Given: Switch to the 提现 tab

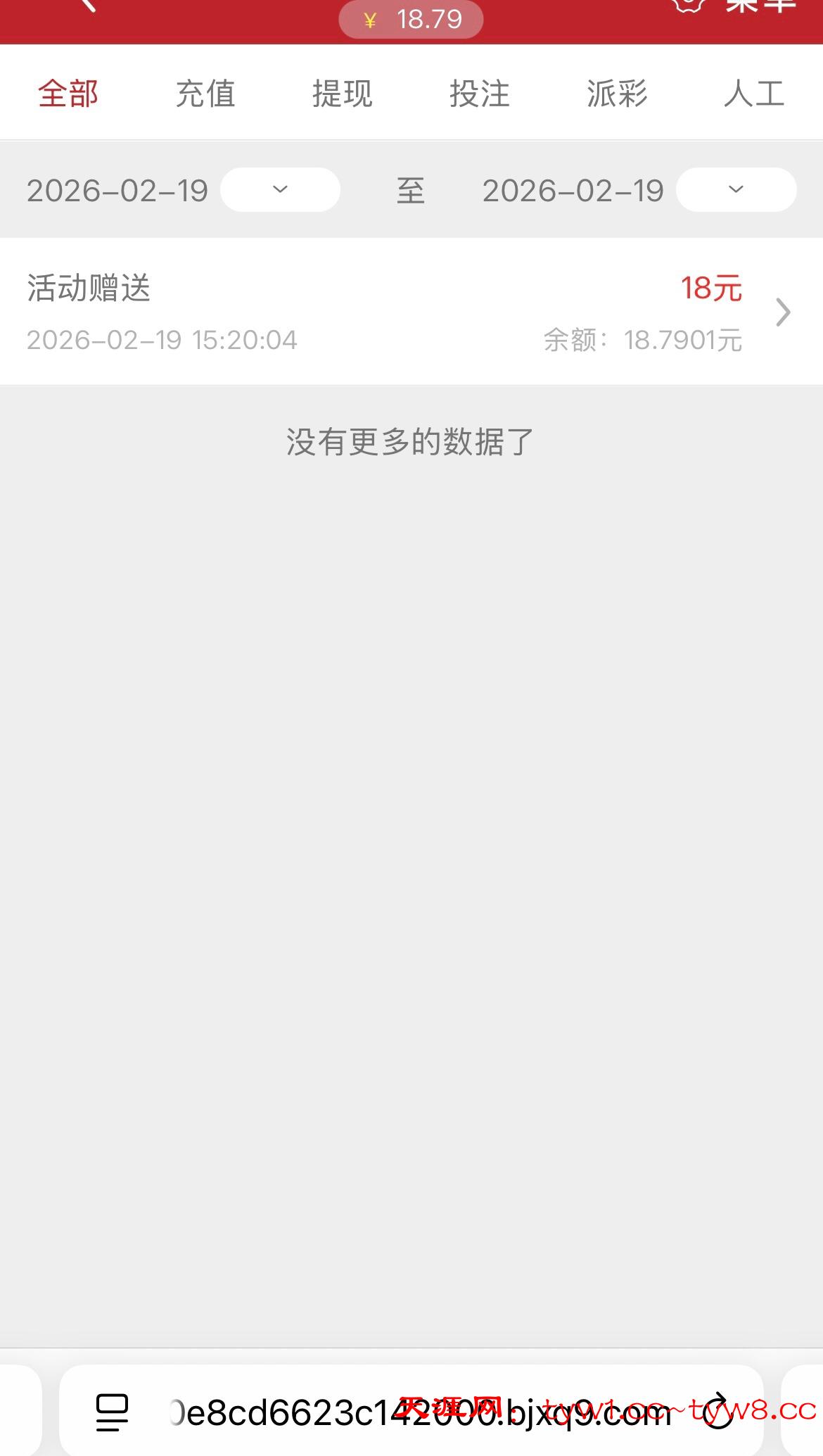Looking at the screenshot, I should (343, 94).
